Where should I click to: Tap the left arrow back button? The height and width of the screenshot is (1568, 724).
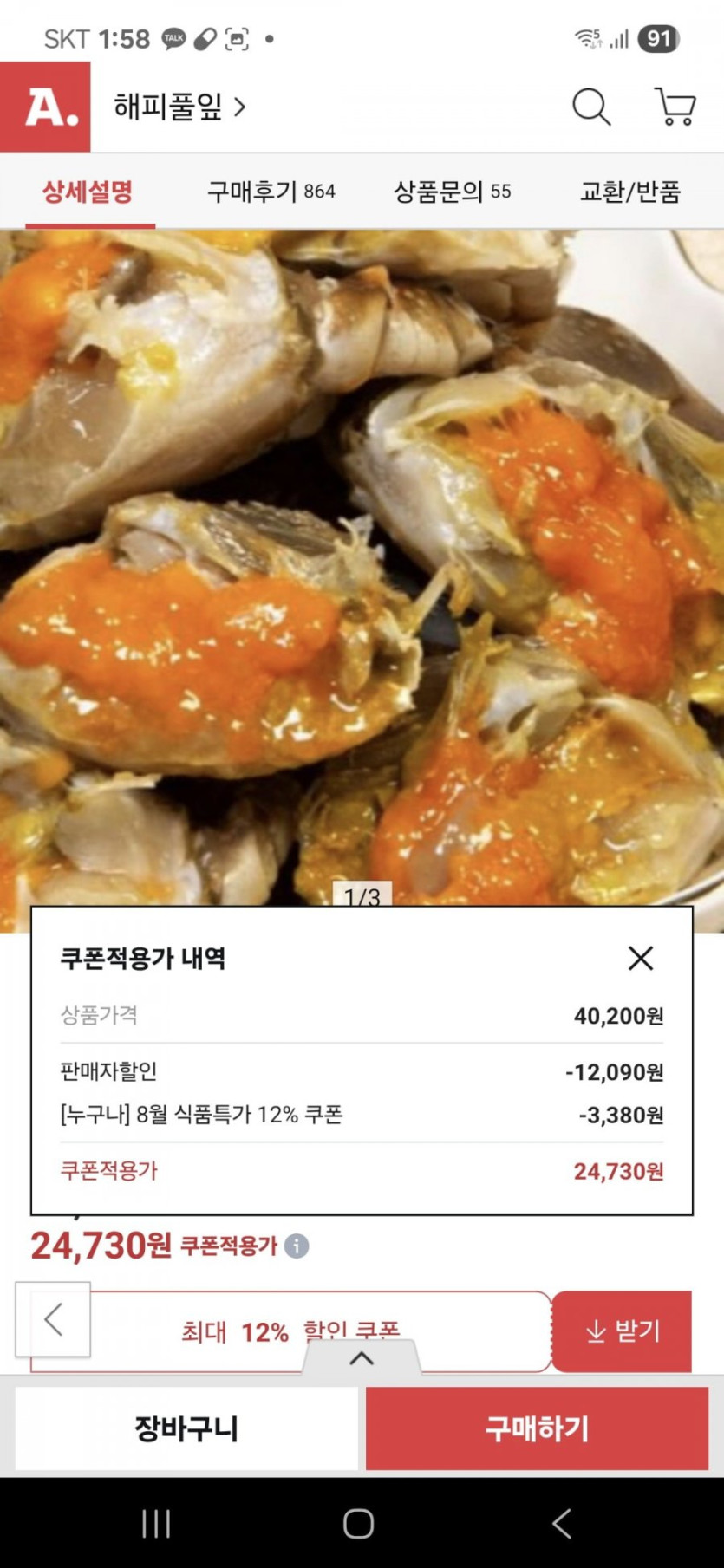(x=53, y=1319)
